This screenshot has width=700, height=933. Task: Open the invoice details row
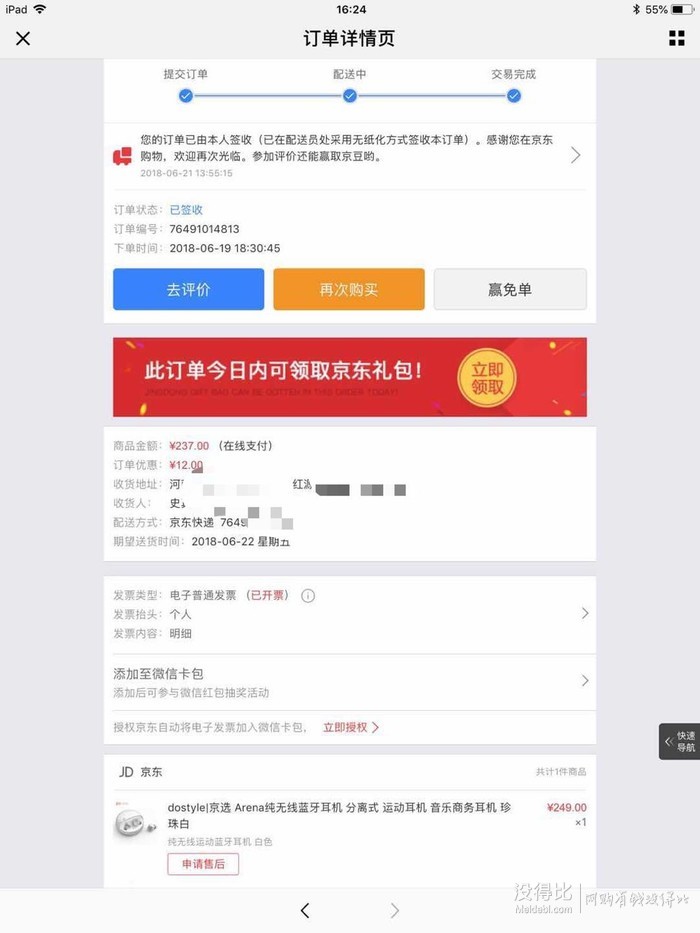[x=349, y=613]
